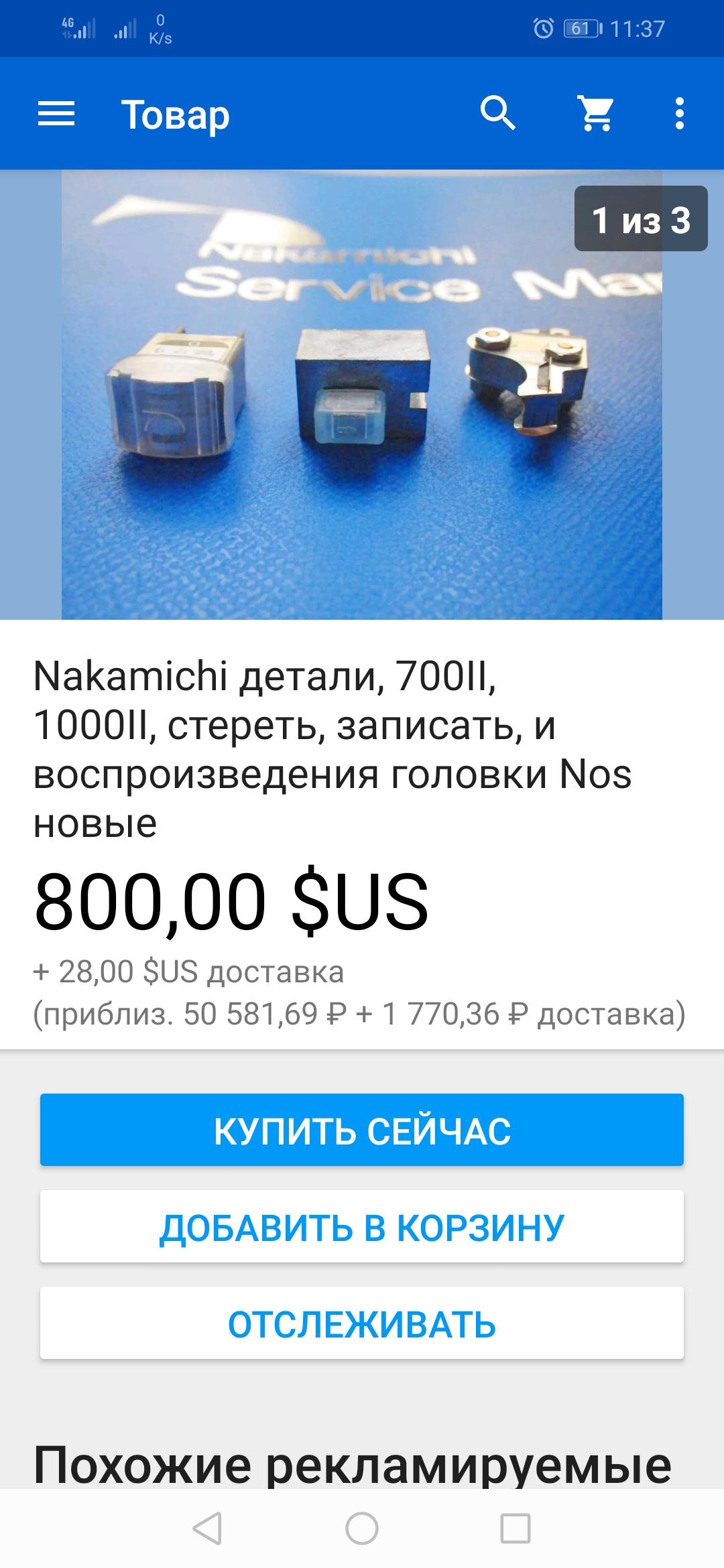Tap the search magnifier icon

point(497,113)
